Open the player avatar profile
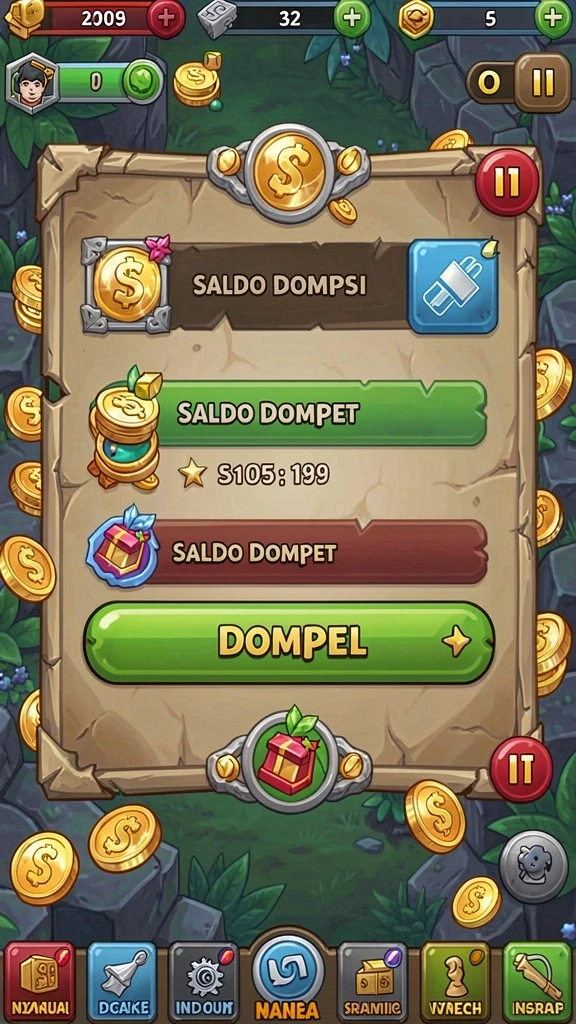 [x=32, y=84]
